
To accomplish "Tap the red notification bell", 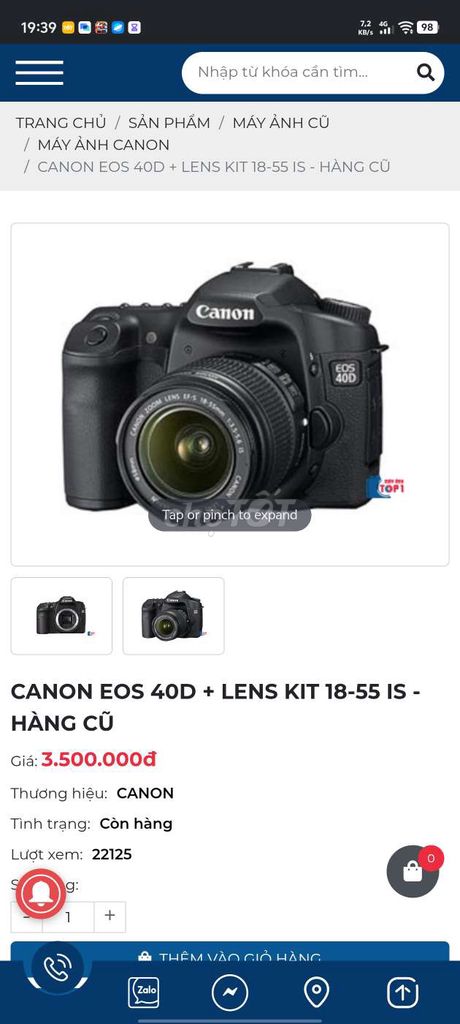I will click(41, 893).
